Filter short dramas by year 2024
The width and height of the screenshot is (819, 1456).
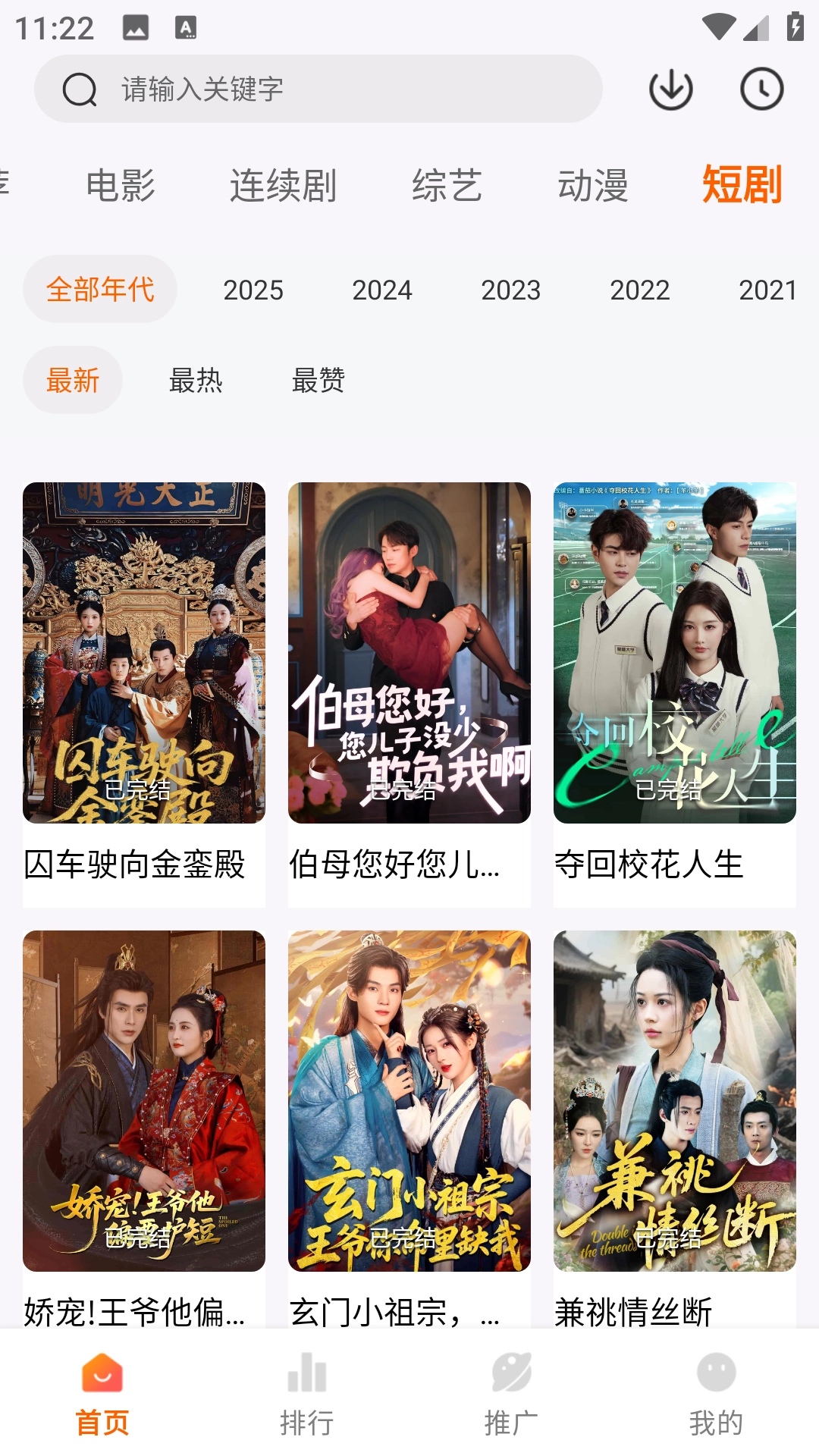point(382,290)
